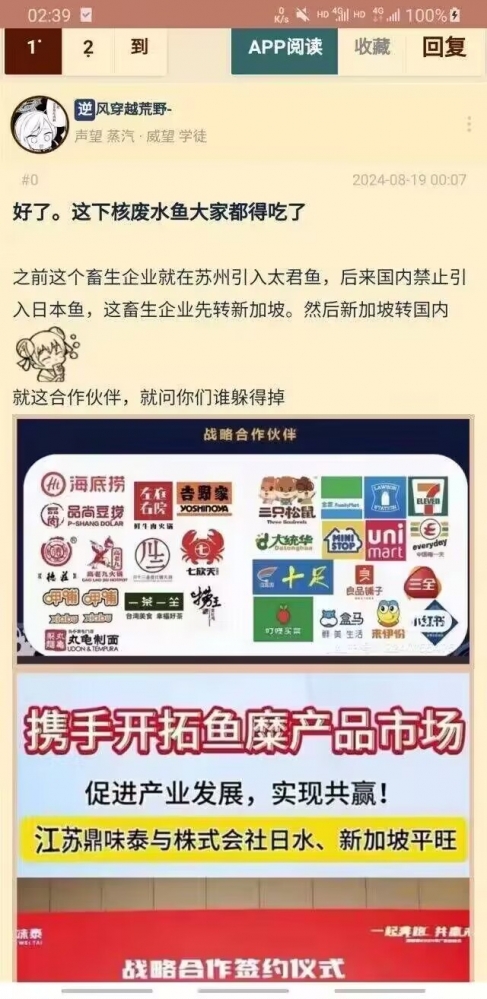487x999 pixels.
Task: Open username 风穿越荒野- profile link
Action: pyautogui.click(x=133, y=111)
